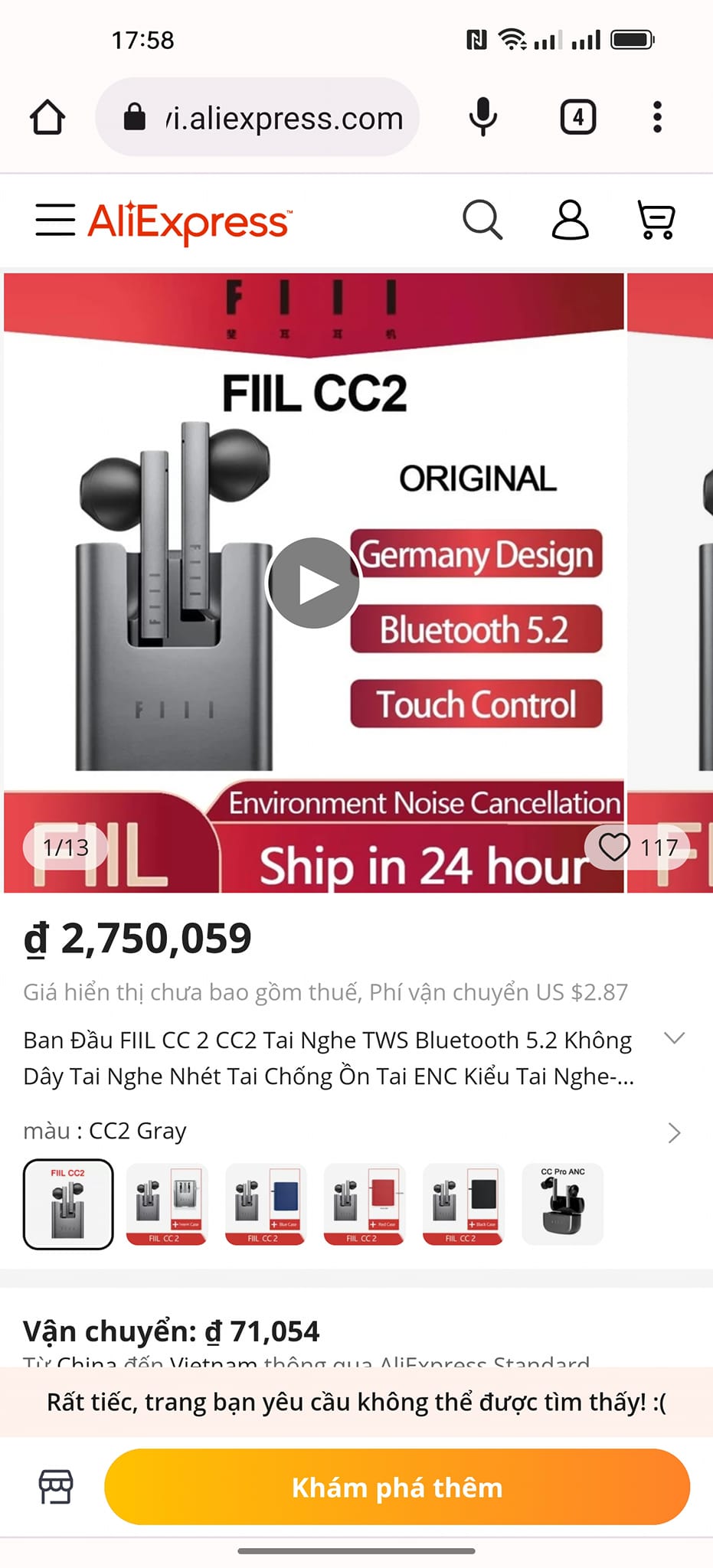Open the color options chevron
Image resolution: width=713 pixels, height=1568 pixels.
tap(674, 1133)
